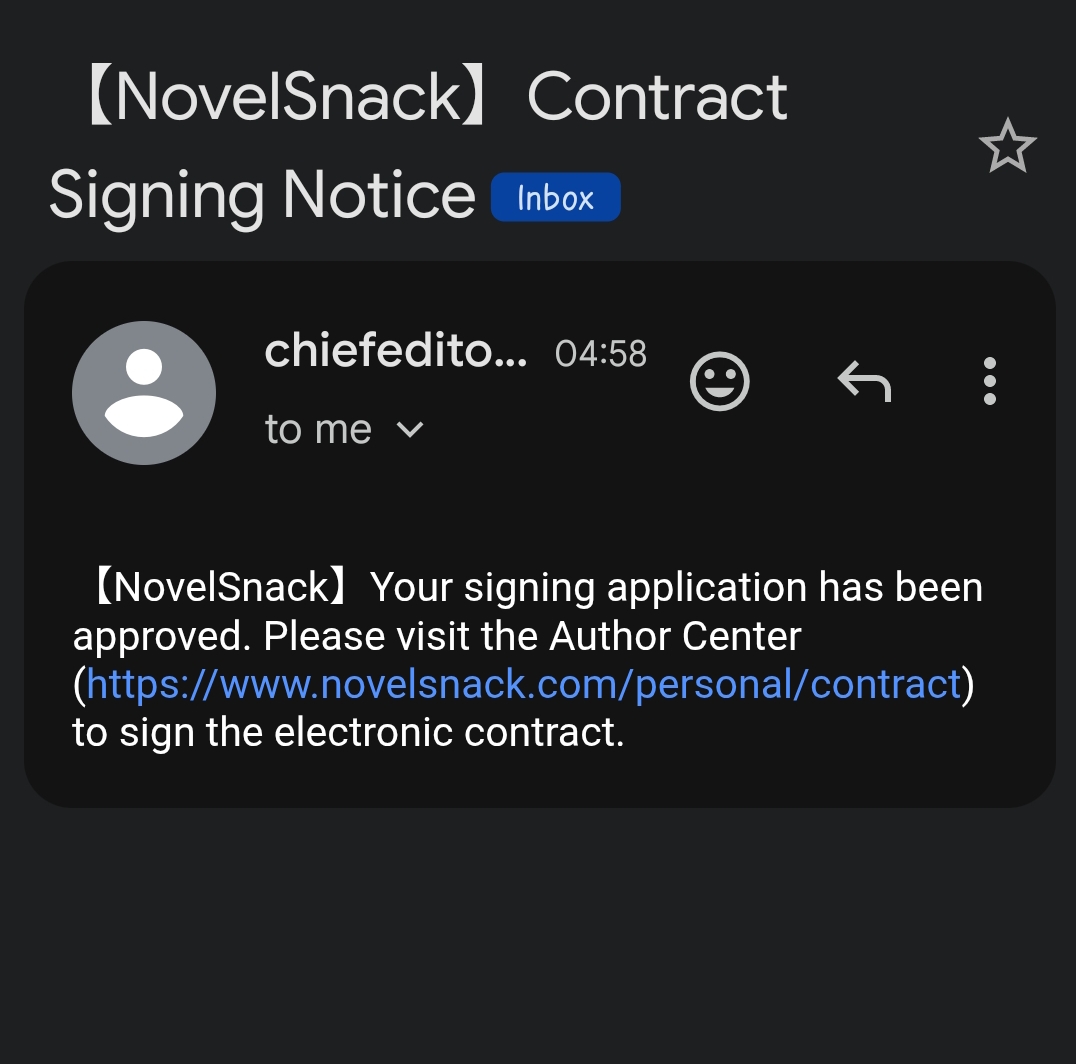Tap the Inbox label chip
Image resolution: width=1076 pixels, height=1064 pixels.
coord(555,198)
